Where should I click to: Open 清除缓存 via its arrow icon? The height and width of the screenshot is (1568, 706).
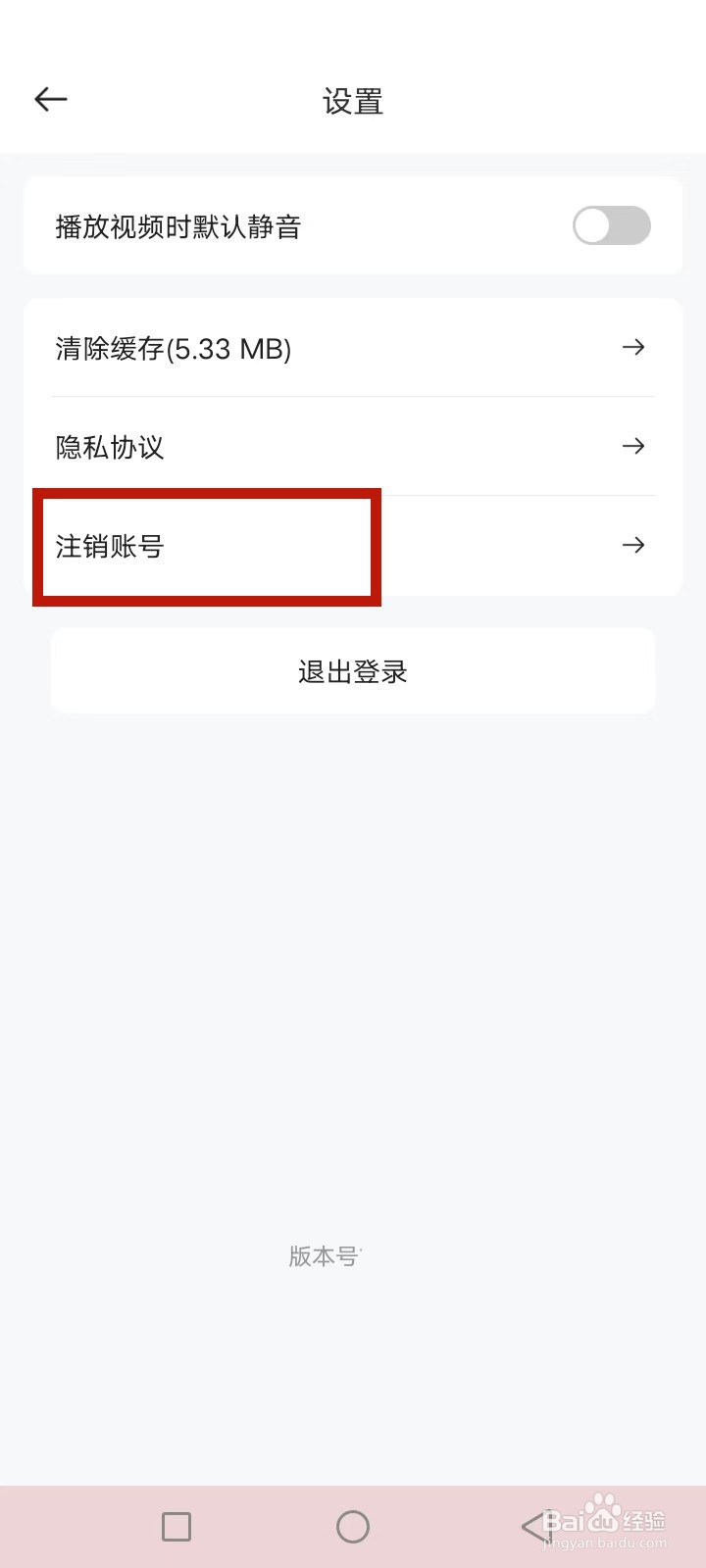tap(633, 348)
